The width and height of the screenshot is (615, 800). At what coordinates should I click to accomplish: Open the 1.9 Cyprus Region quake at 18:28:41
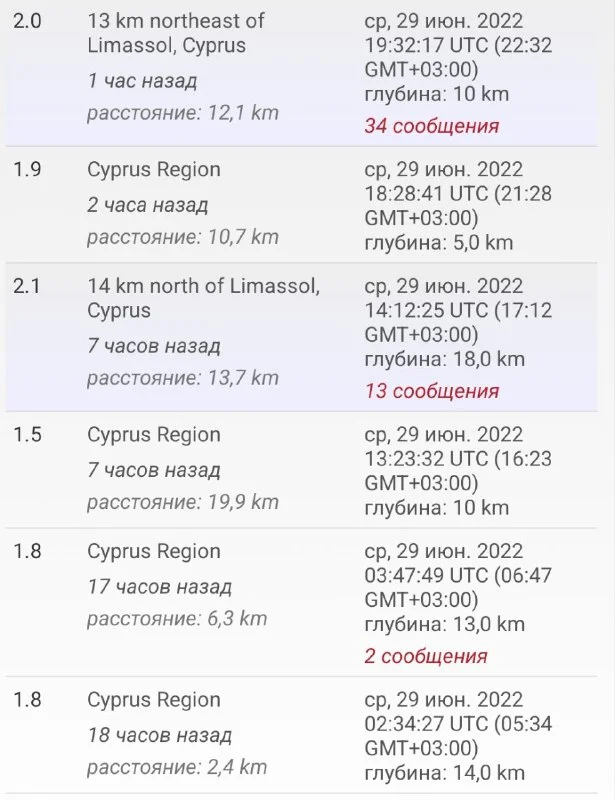click(154, 170)
